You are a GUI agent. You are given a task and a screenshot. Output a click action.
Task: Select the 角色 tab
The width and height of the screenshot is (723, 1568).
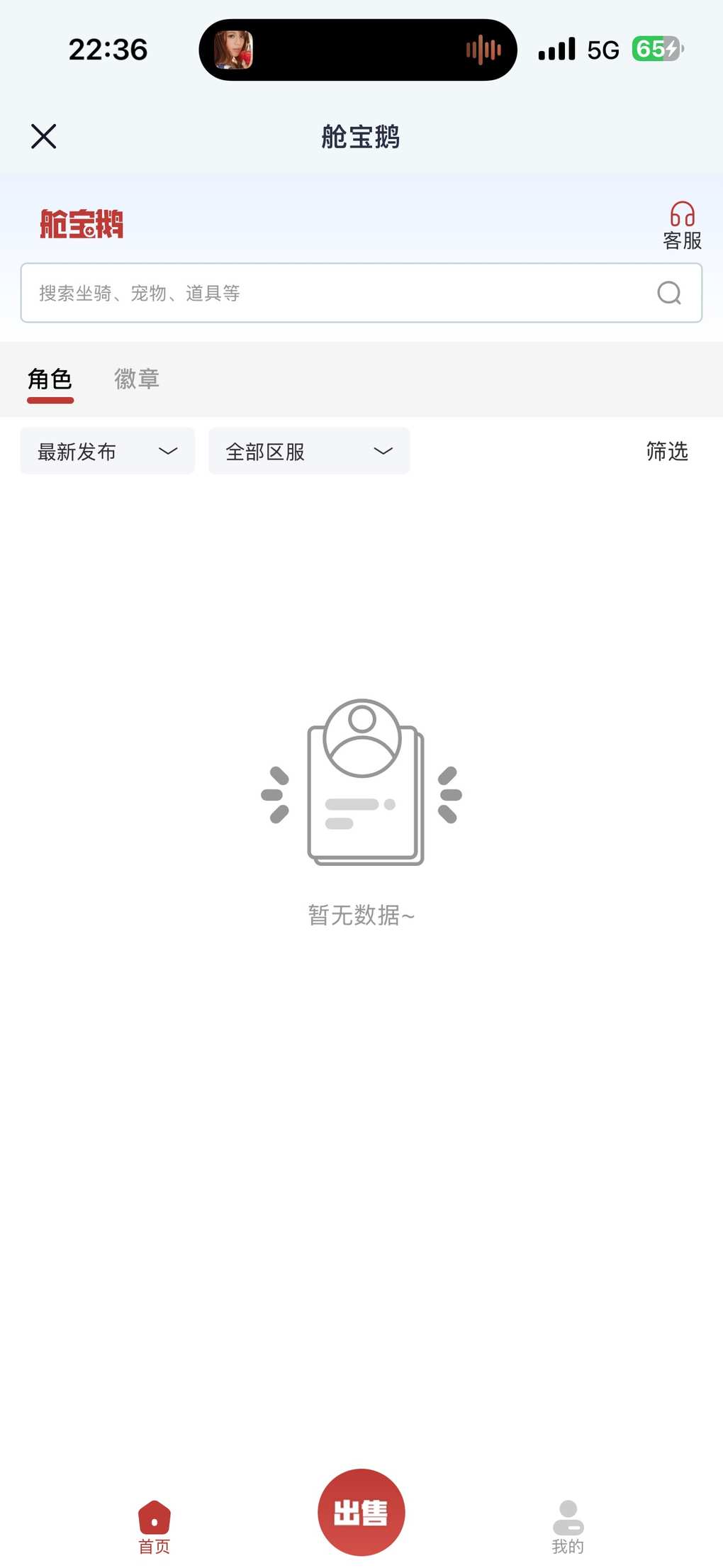pyautogui.click(x=50, y=379)
